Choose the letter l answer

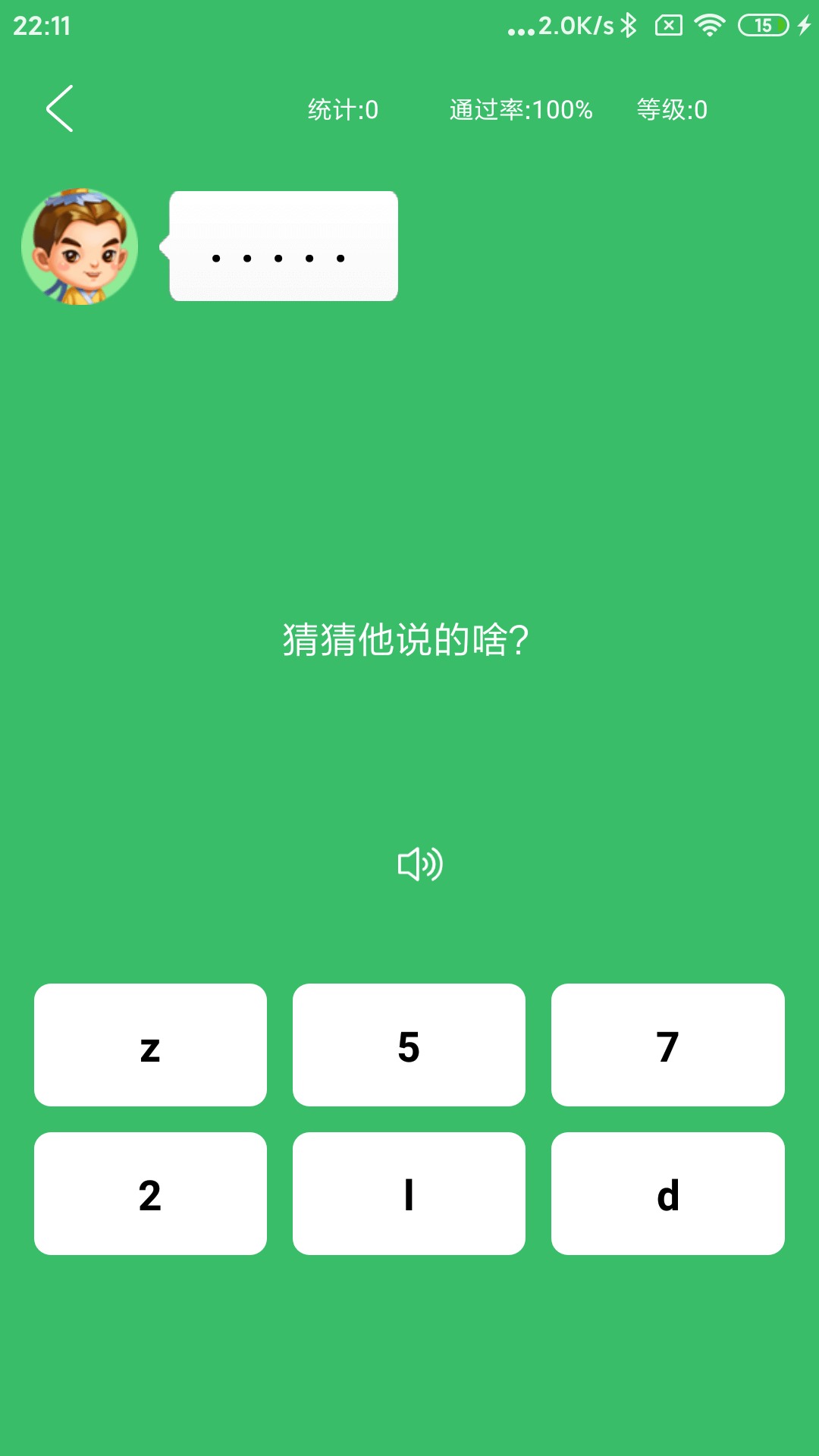pyautogui.click(x=409, y=1194)
